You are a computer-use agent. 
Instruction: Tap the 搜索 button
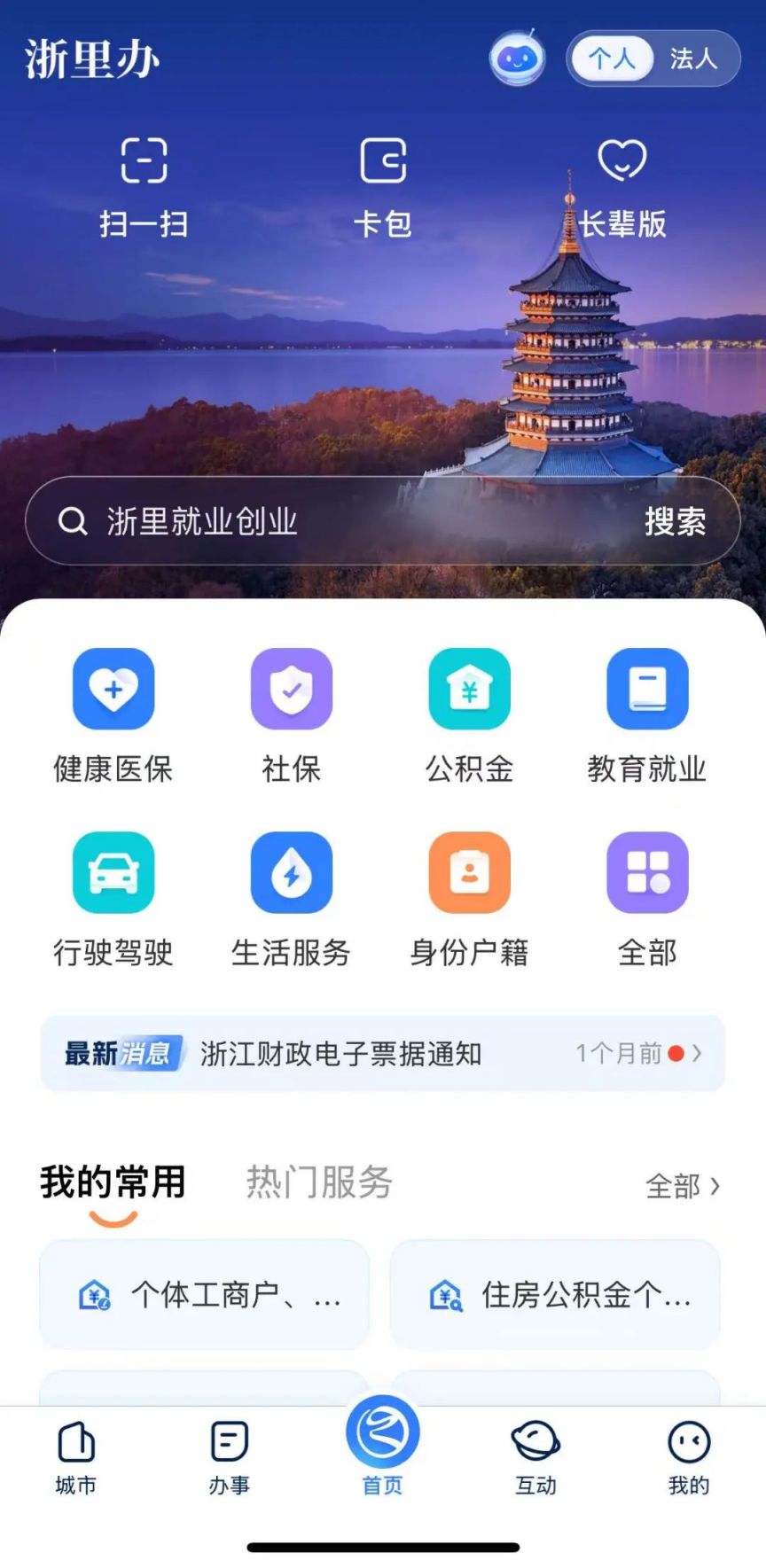coord(675,521)
